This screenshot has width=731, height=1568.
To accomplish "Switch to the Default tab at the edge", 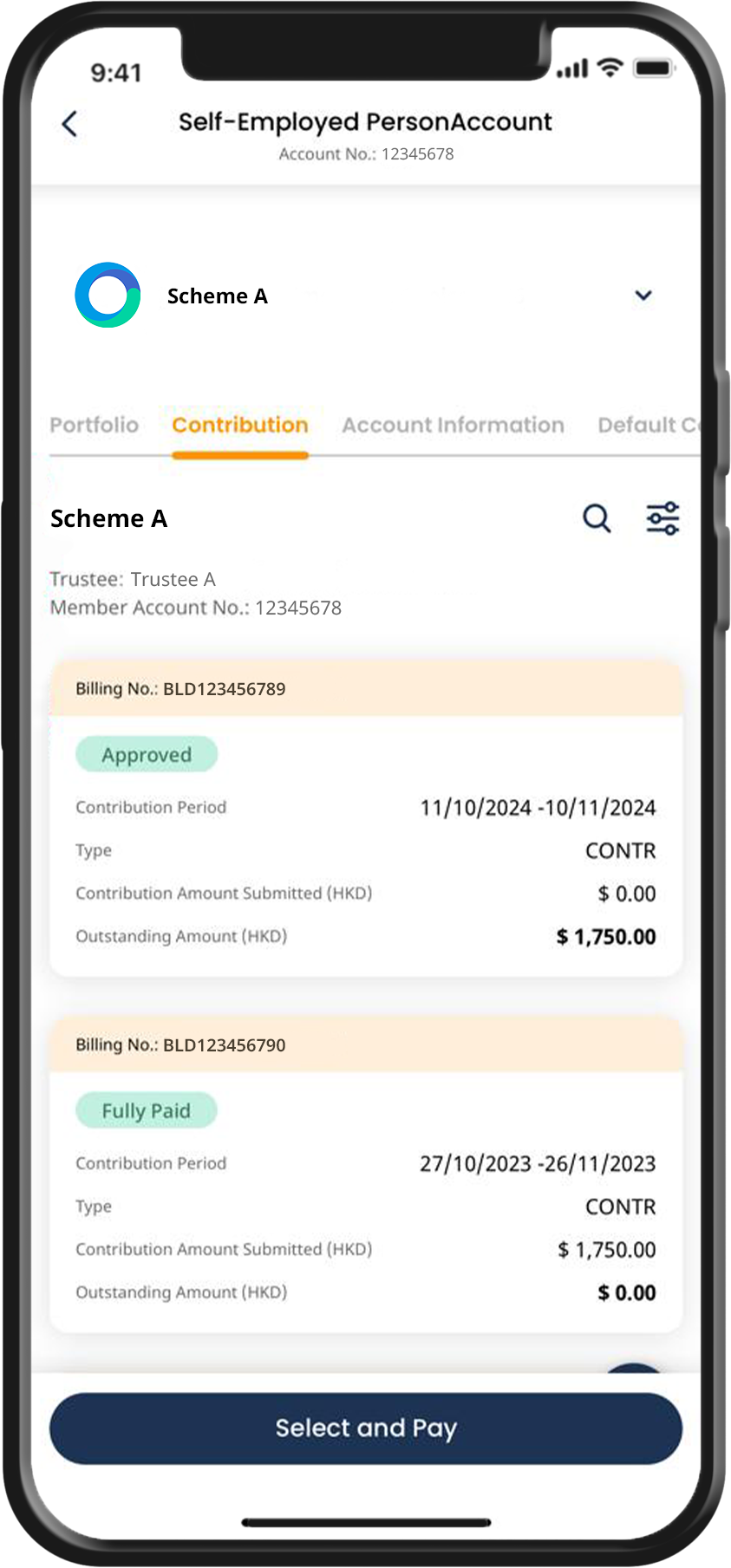I will [647, 425].
